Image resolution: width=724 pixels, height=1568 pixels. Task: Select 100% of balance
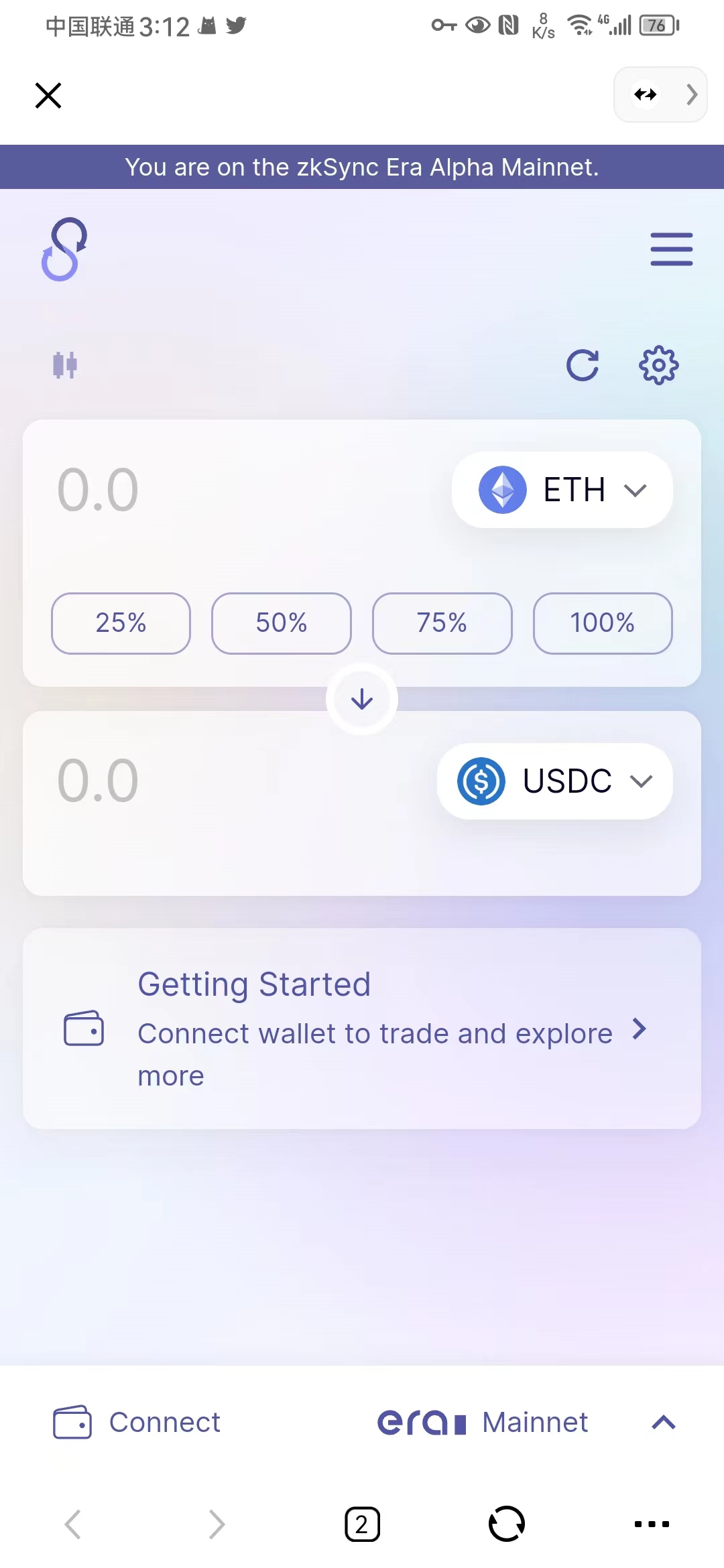point(602,623)
